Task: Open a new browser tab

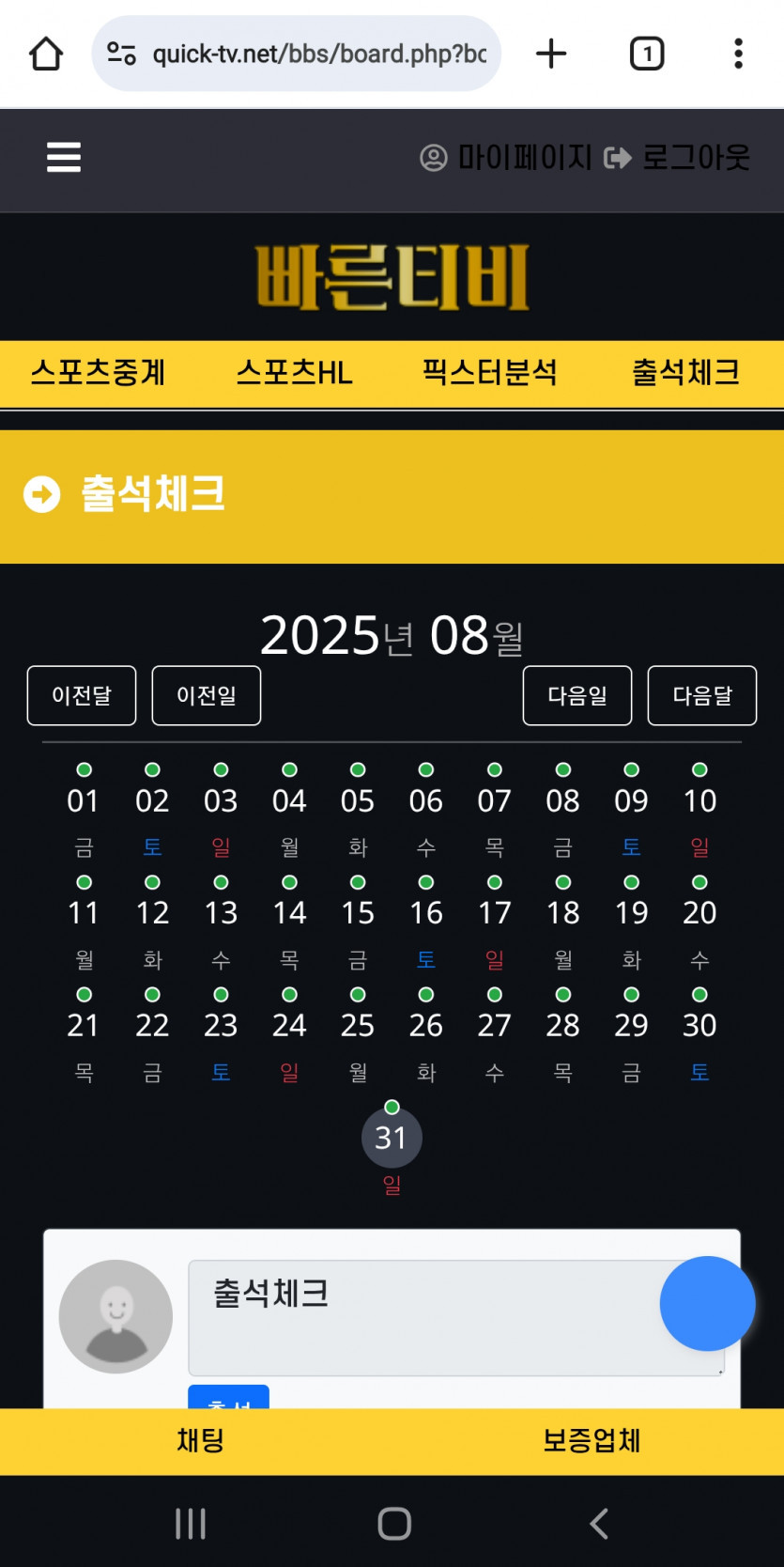Action: click(x=551, y=54)
